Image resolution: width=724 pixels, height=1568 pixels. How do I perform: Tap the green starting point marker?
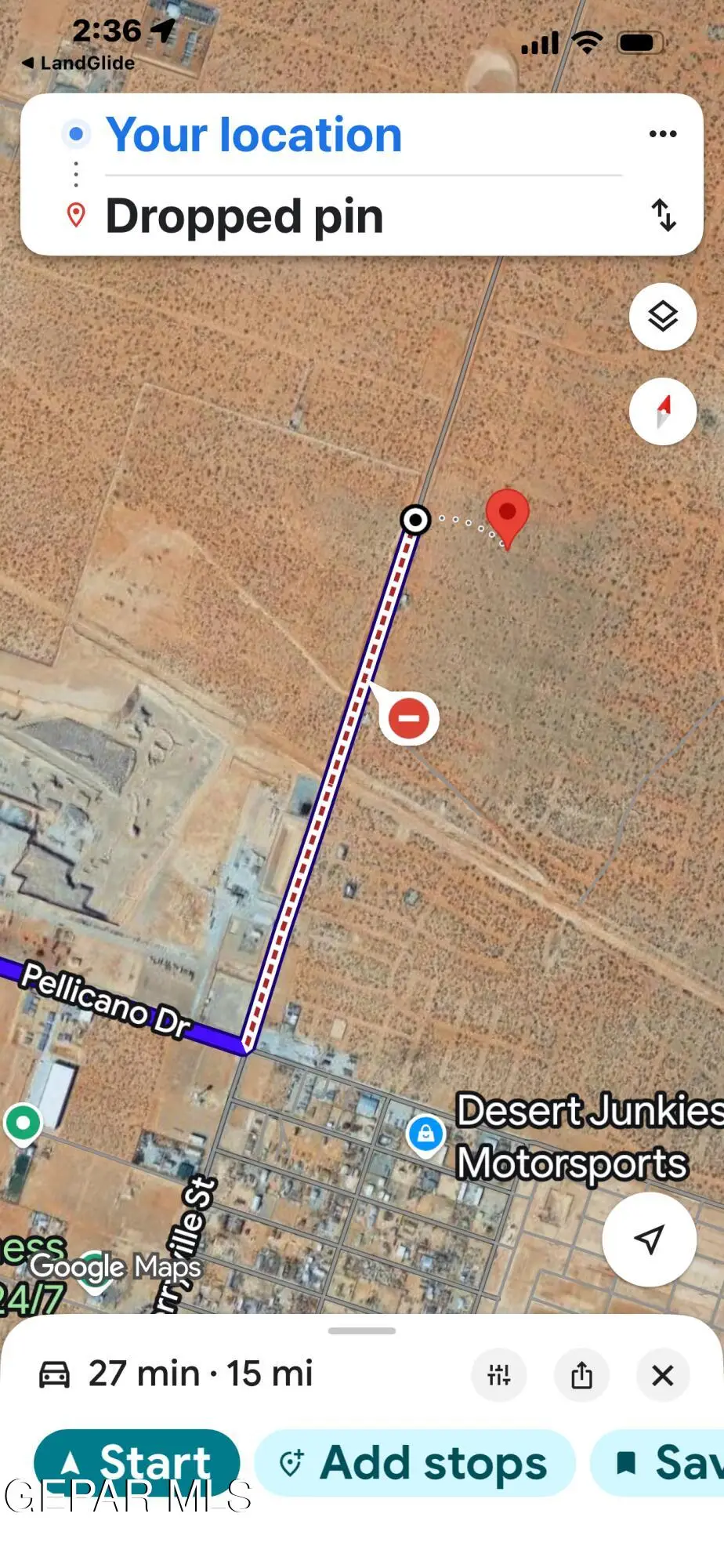pos(22,1123)
